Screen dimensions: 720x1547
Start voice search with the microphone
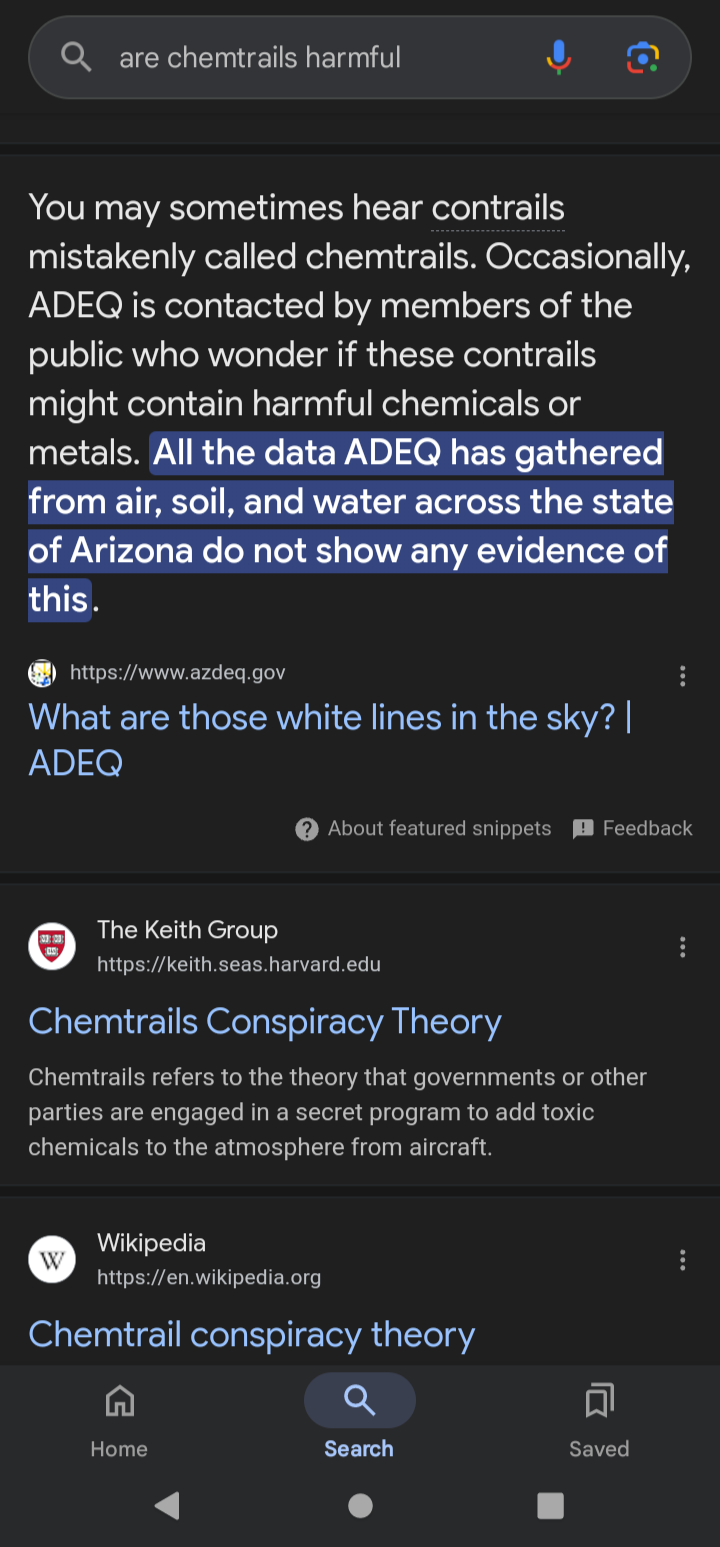559,58
